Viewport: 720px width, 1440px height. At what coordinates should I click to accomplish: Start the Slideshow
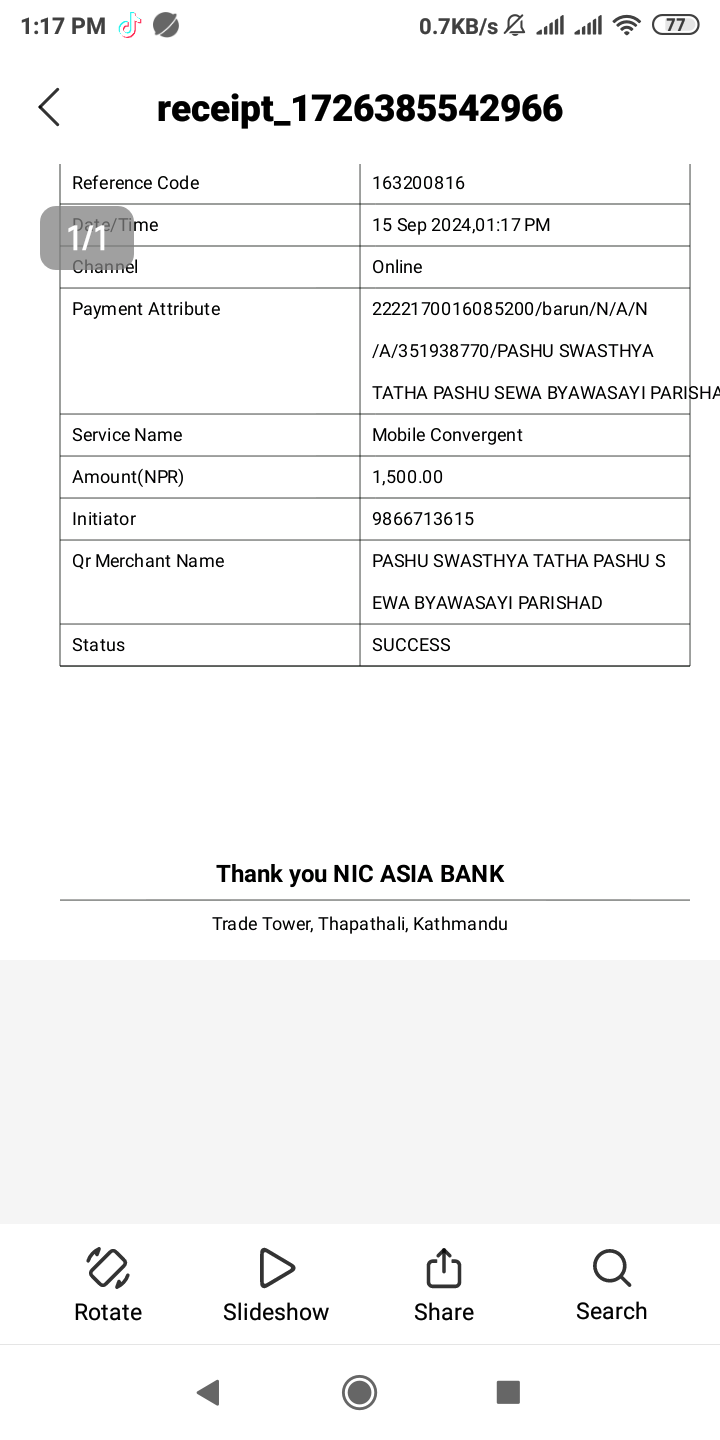click(276, 1286)
